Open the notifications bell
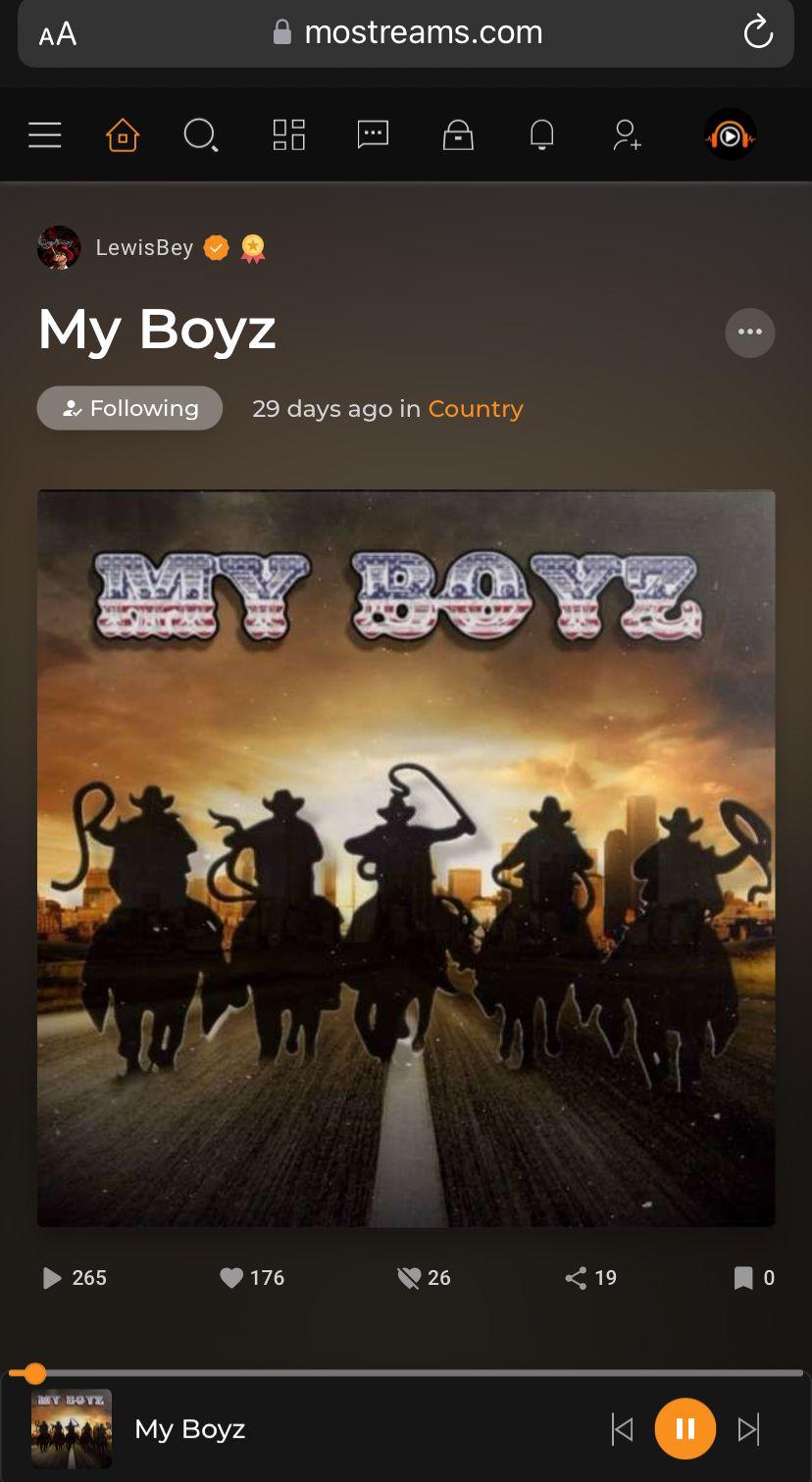Viewport: 812px width, 1482px height. (x=541, y=135)
